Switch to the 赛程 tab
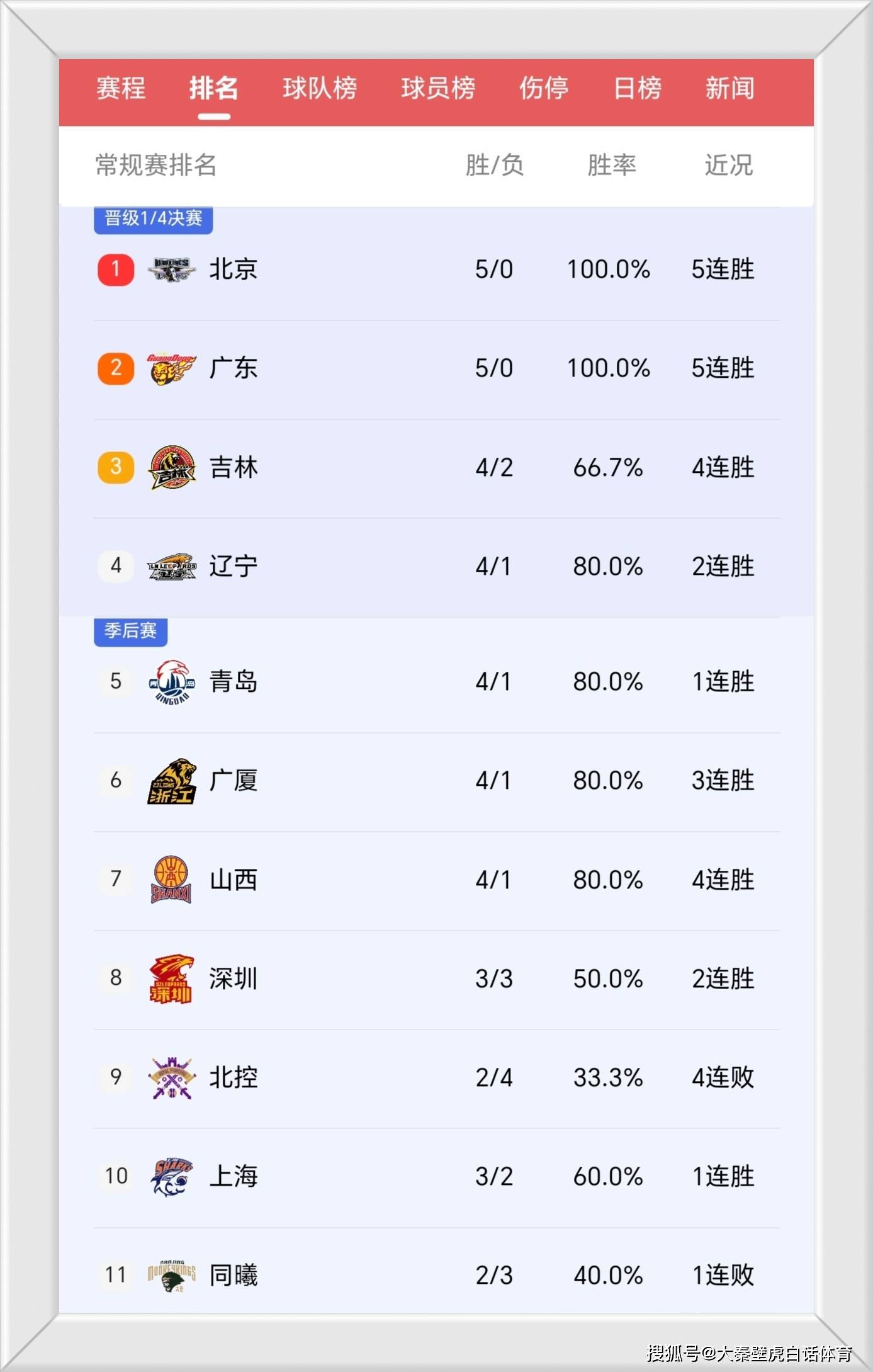The width and height of the screenshot is (873, 1372). point(120,89)
